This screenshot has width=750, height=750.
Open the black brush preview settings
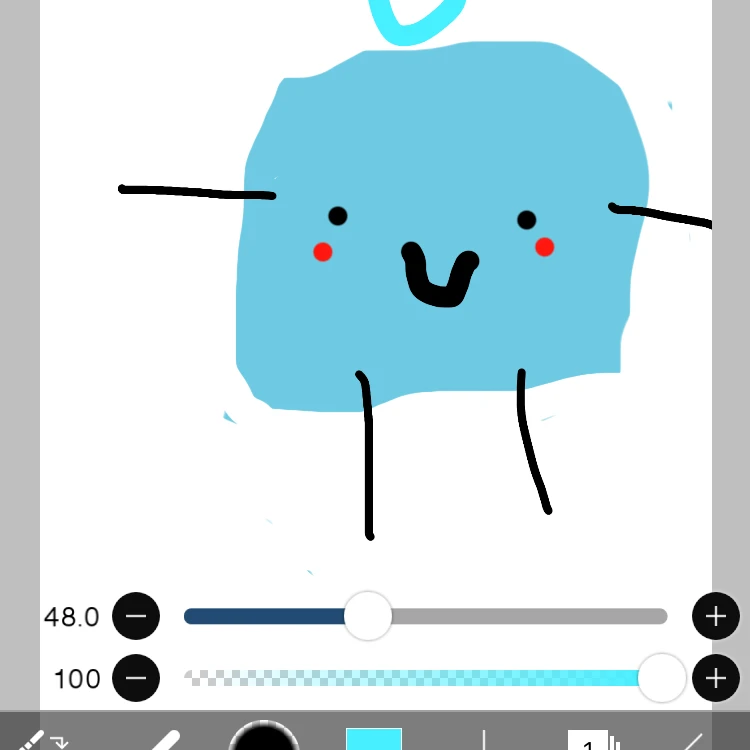coord(264,738)
